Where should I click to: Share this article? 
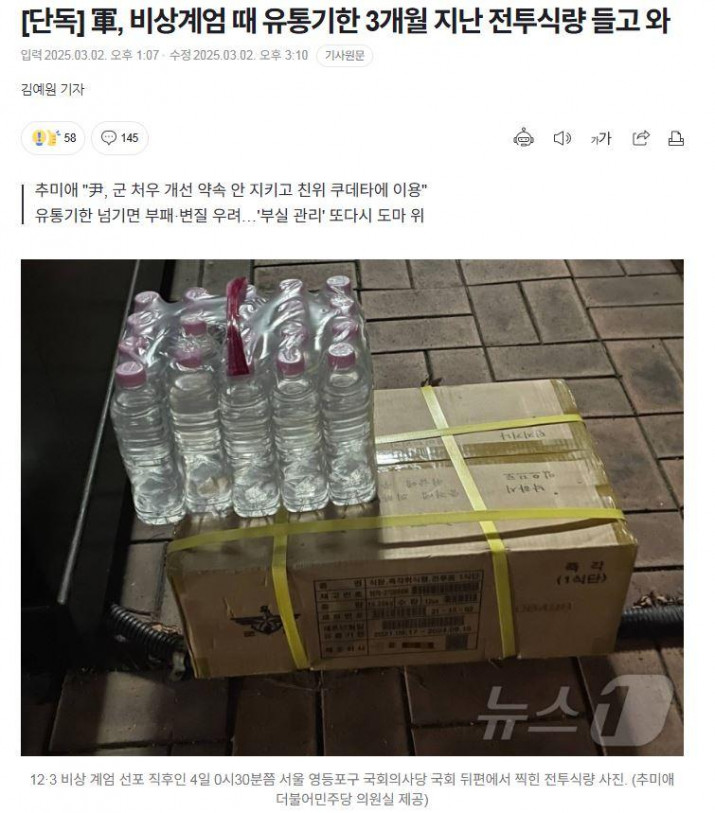tap(641, 138)
